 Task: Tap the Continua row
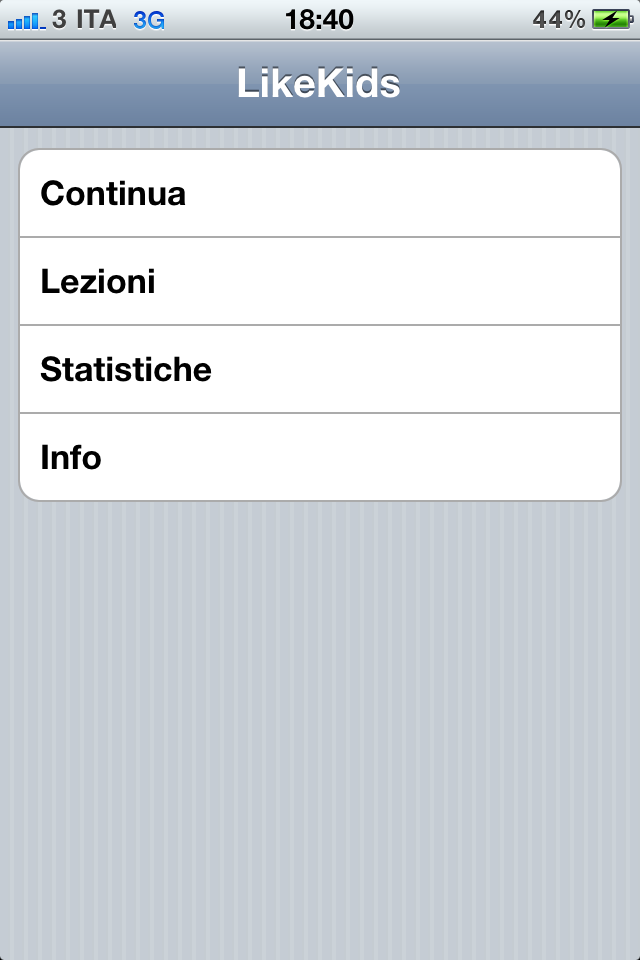[320, 194]
